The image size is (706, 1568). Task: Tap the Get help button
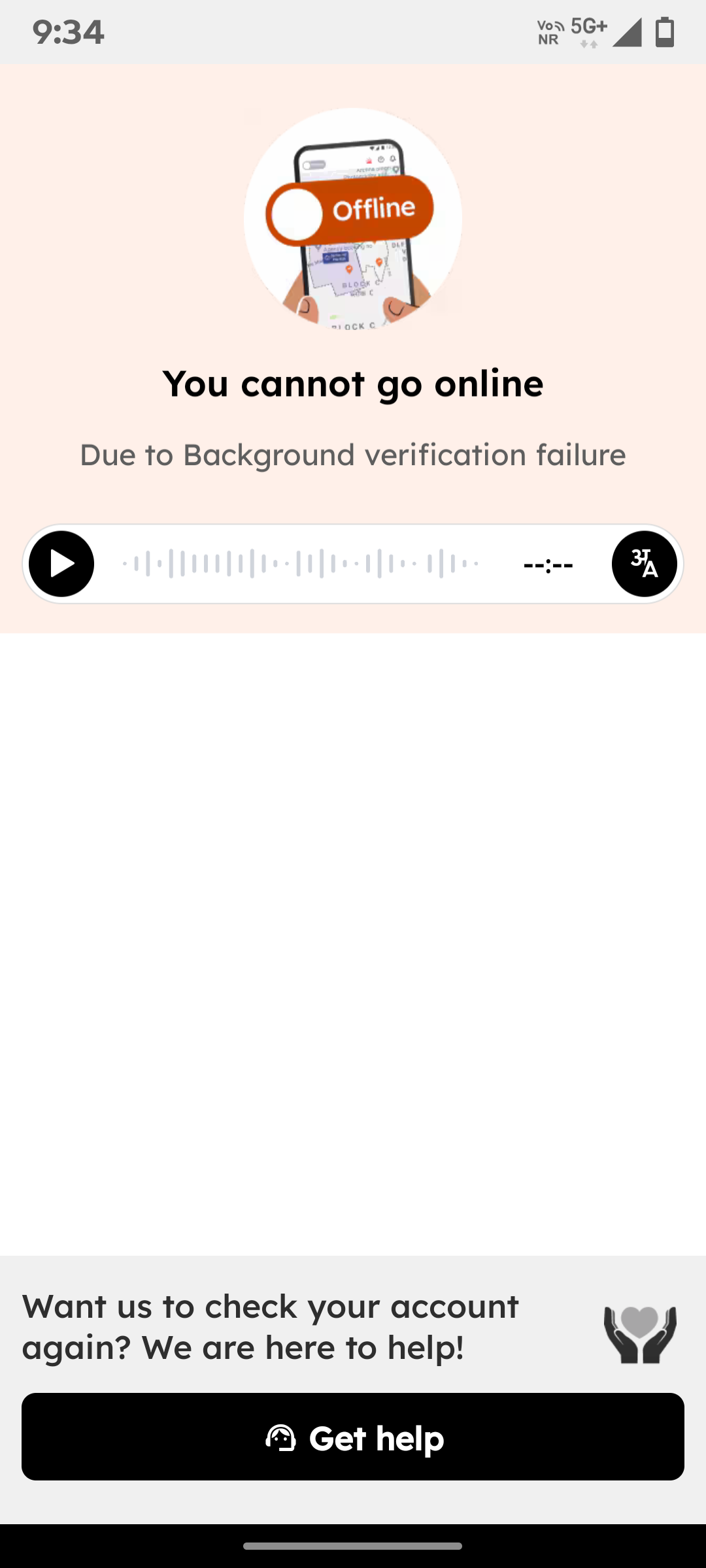(x=353, y=1437)
